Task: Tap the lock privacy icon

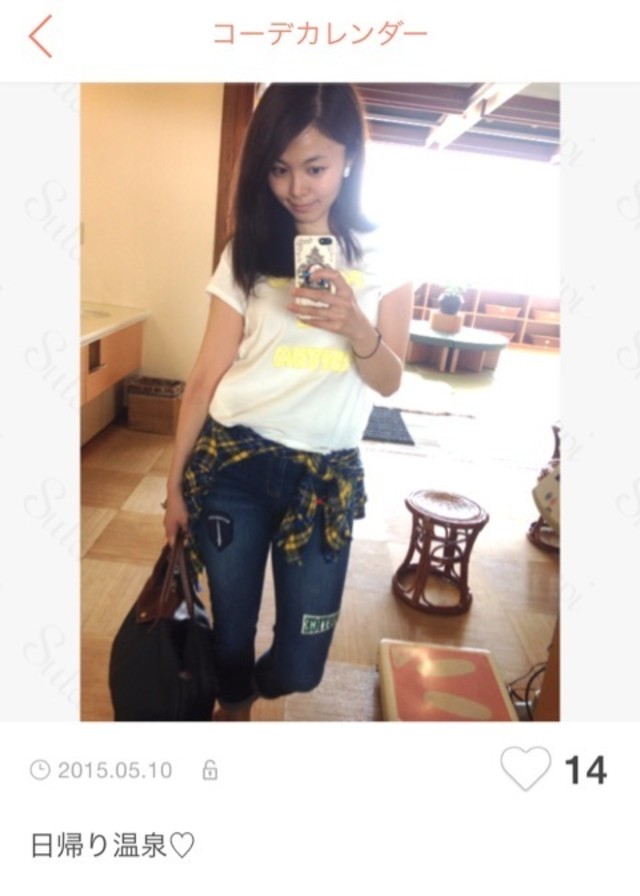Action: (x=210, y=771)
